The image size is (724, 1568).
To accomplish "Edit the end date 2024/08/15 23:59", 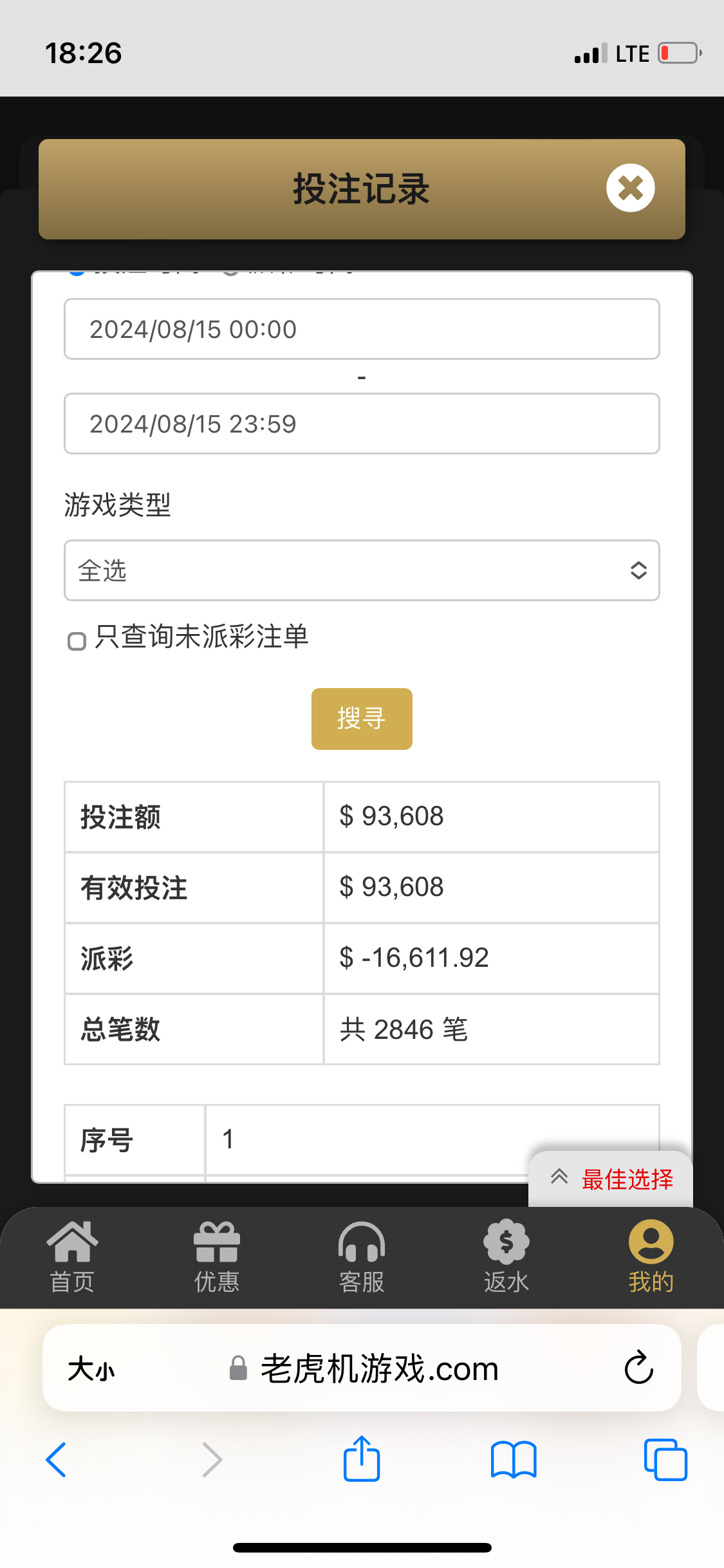I will click(362, 424).
